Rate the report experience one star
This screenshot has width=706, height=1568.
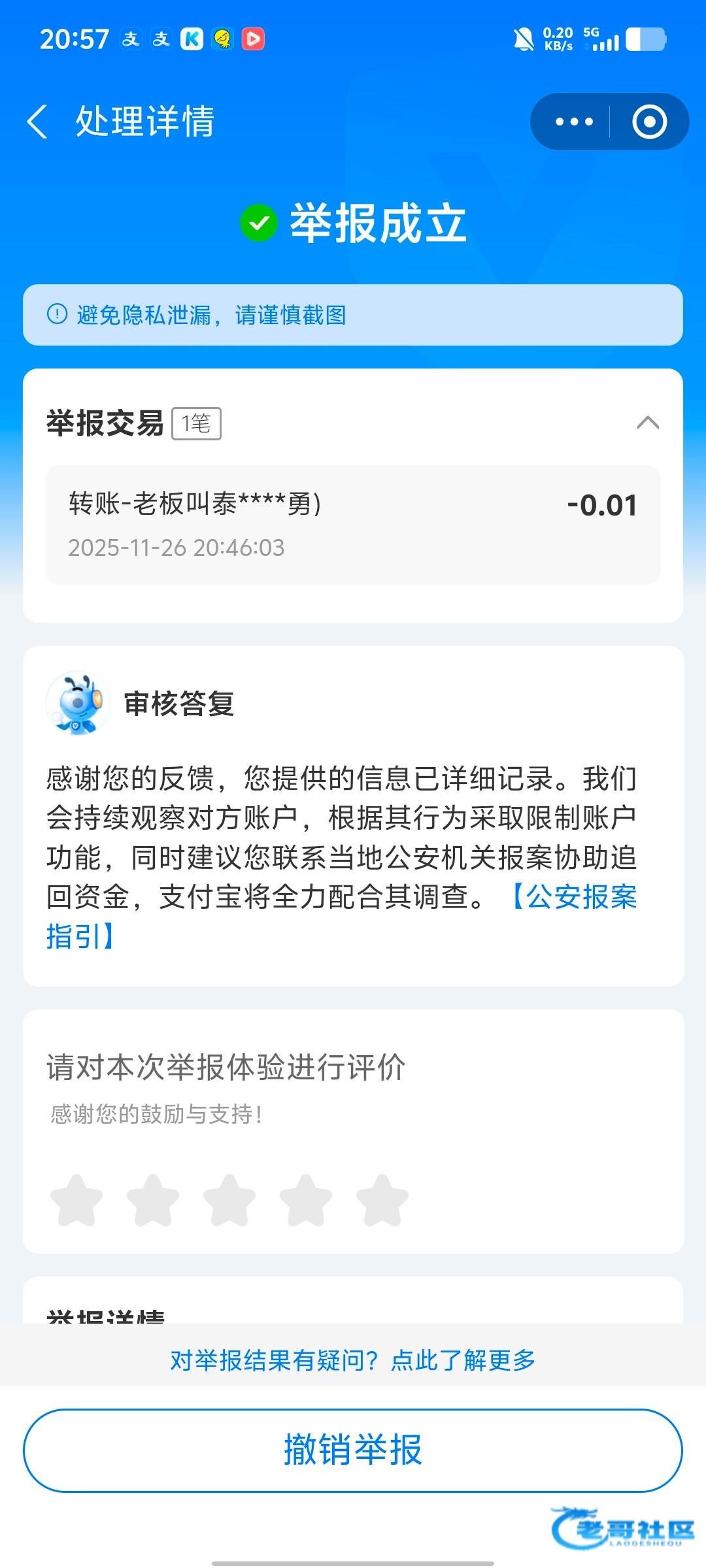point(76,1200)
